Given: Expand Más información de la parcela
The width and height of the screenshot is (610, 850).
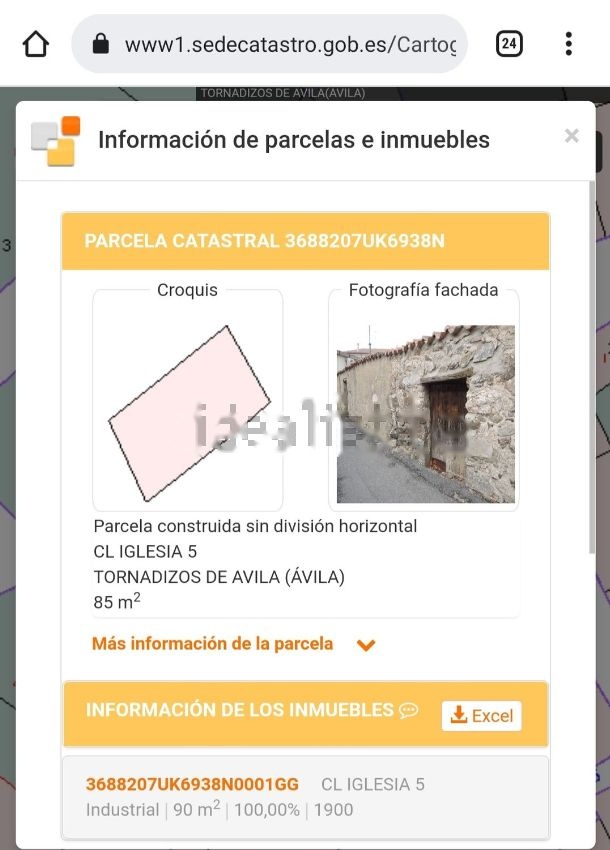Looking at the screenshot, I should click(232, 644).
